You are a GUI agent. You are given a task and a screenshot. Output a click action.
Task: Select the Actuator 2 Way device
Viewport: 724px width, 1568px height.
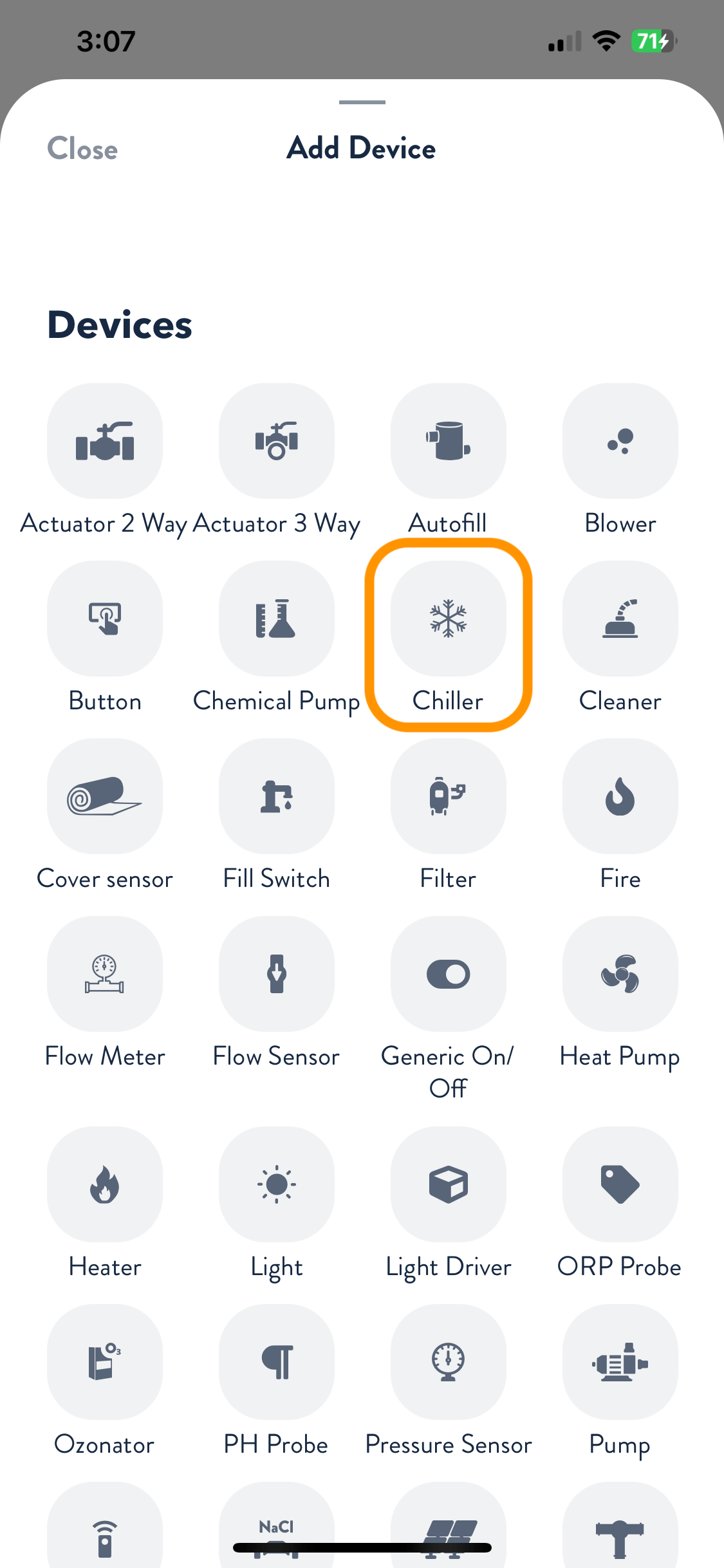pos(105,442)
